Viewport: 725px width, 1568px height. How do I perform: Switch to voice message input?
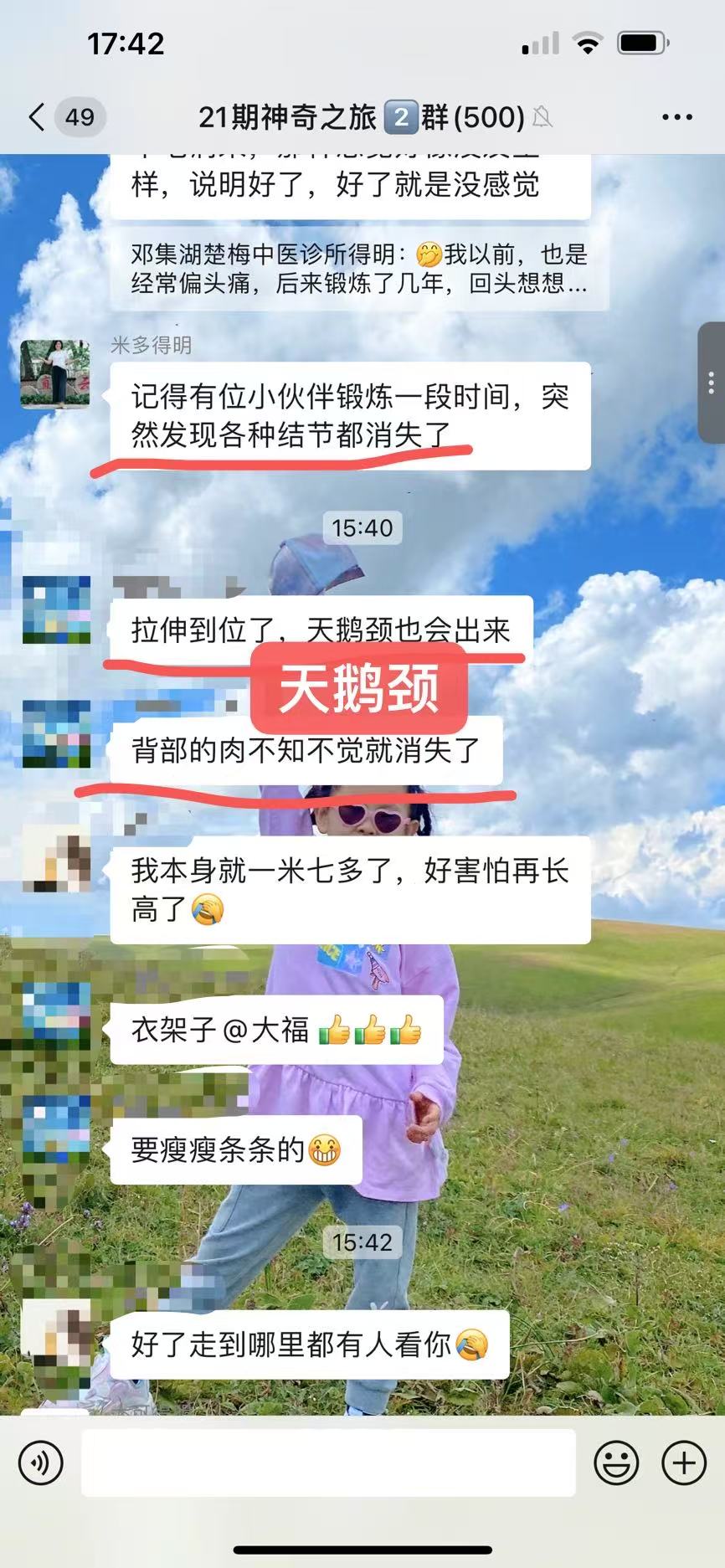coord(41,1463)
